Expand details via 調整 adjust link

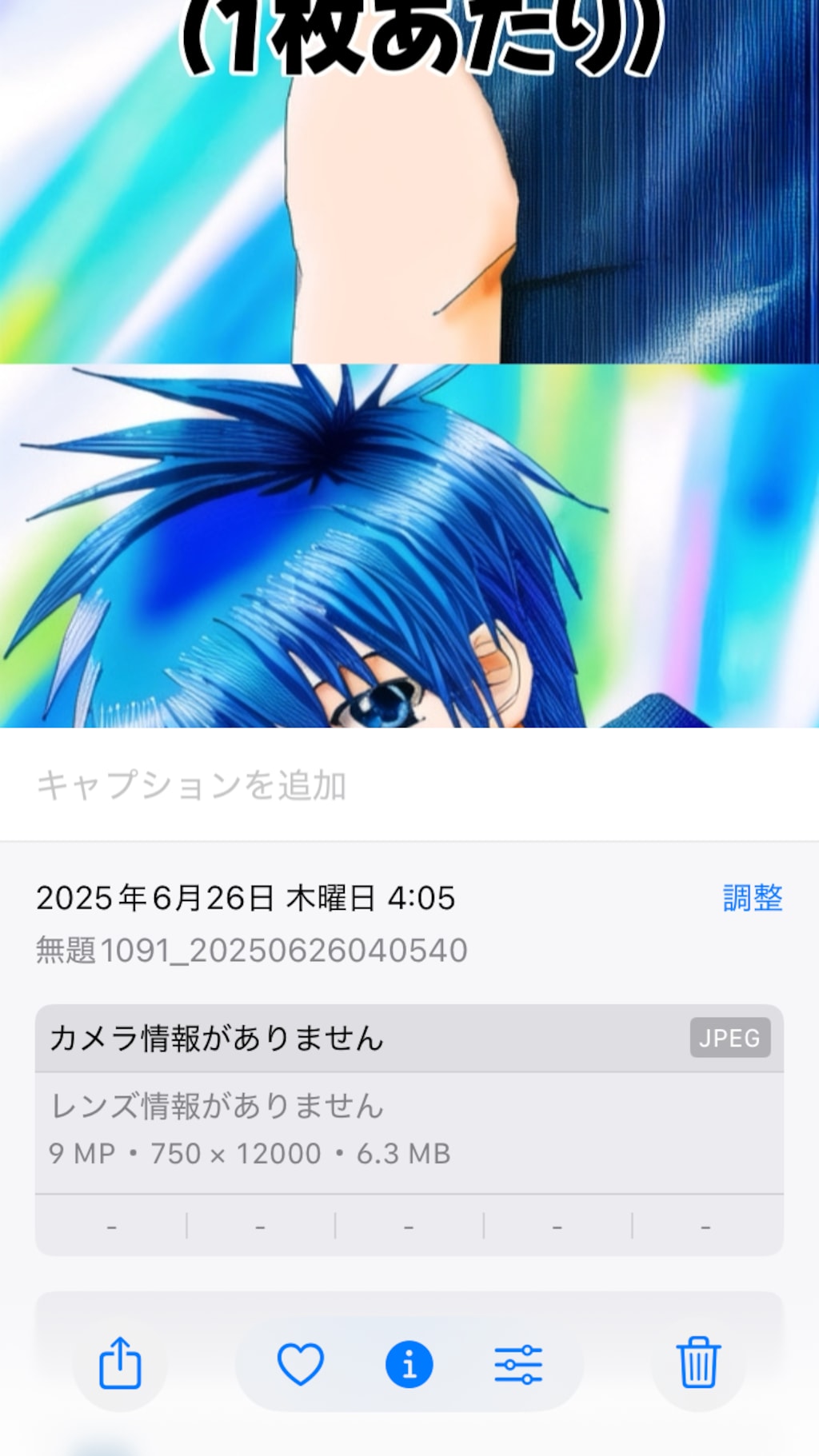pyautogui.click(x=754, y=899)
